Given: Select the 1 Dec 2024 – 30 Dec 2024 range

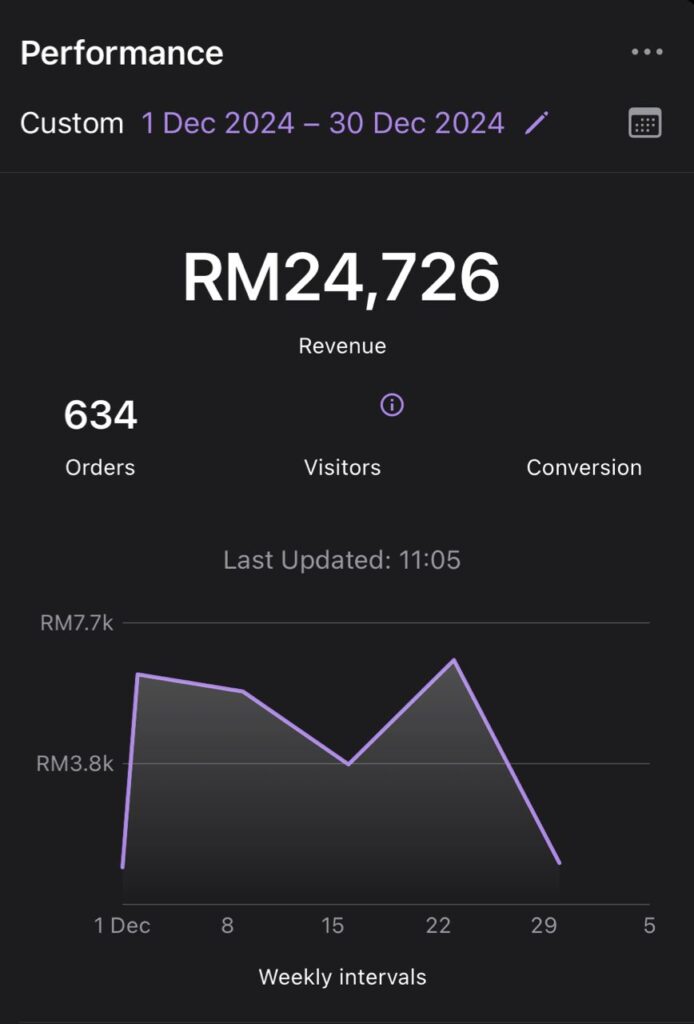Looking at the screenshot, I should pyautogui.click(x=322, y=123).
